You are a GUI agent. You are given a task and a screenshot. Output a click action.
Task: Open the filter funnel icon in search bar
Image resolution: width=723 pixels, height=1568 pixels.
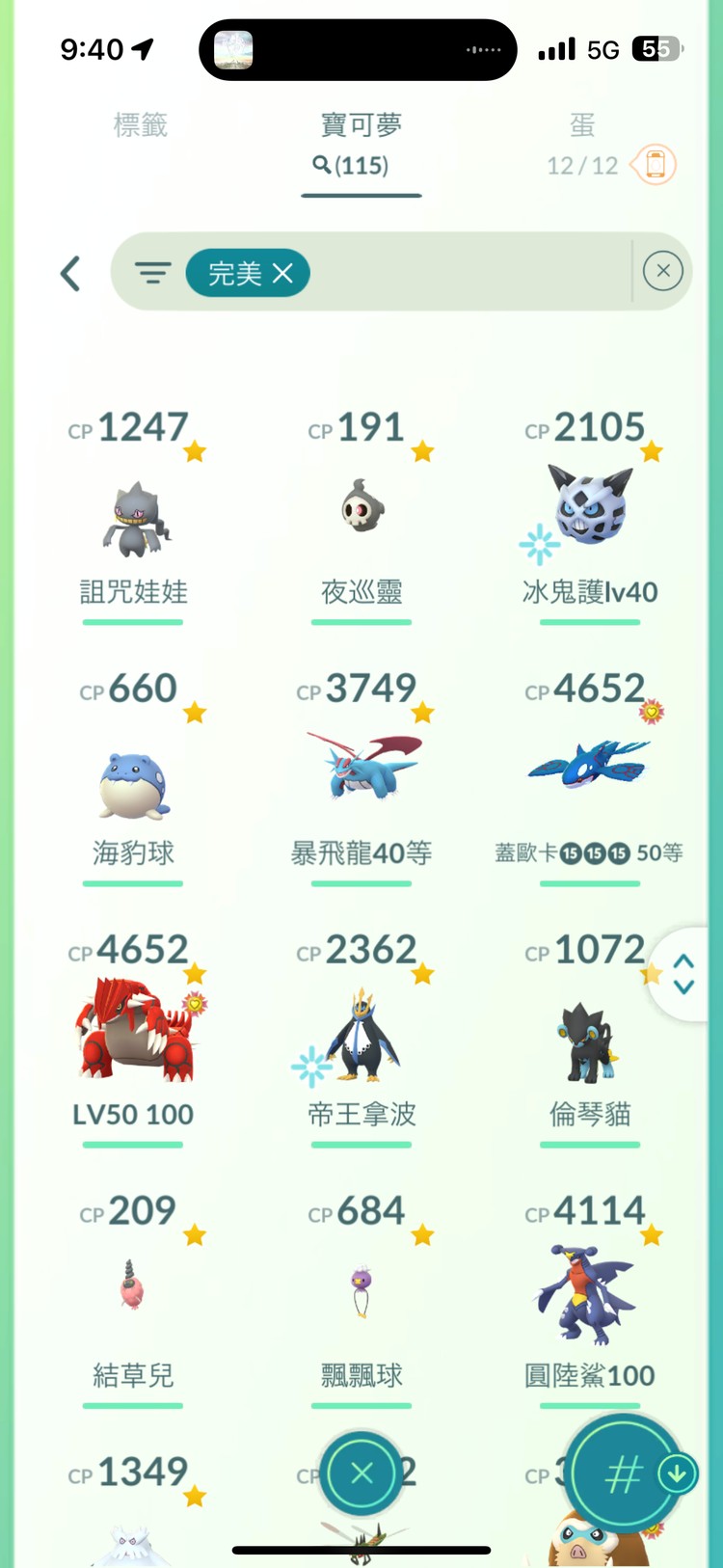click(x=152, y=273)
